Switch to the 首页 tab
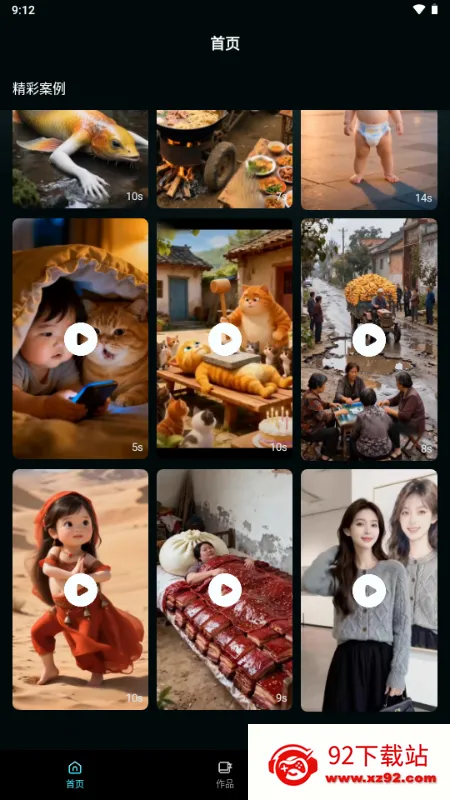 [x=75, y=774]
